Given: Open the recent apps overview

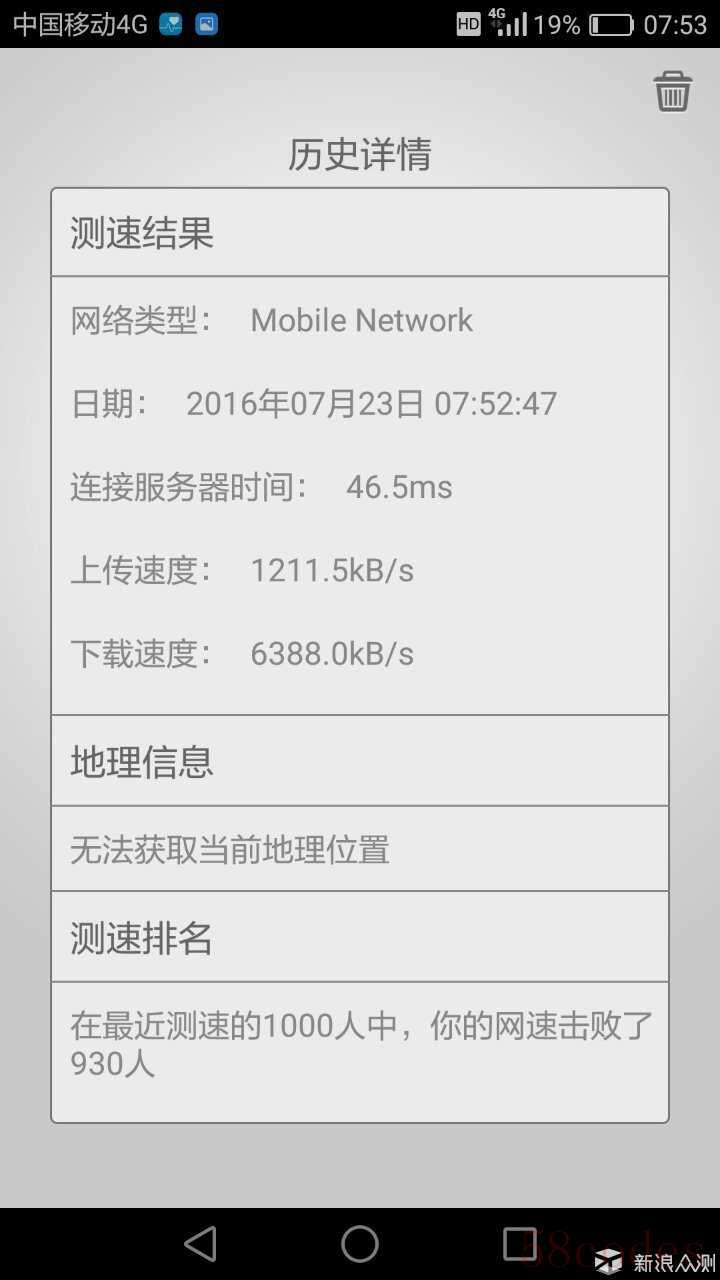Looking at the screenshot, I should click(x=519, y=1244).
